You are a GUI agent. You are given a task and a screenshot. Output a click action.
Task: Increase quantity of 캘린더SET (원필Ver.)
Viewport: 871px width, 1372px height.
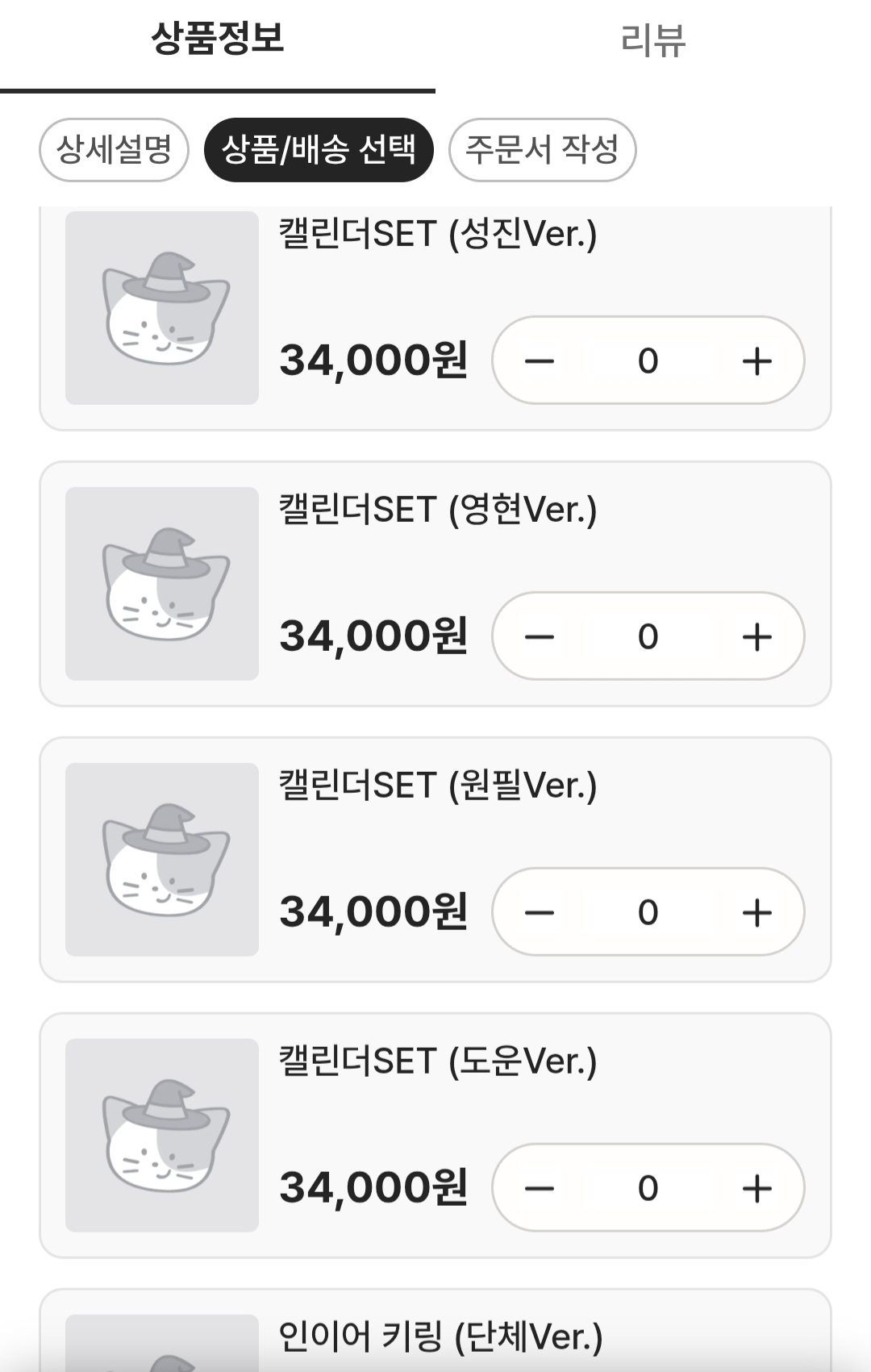tap(756, 912)
